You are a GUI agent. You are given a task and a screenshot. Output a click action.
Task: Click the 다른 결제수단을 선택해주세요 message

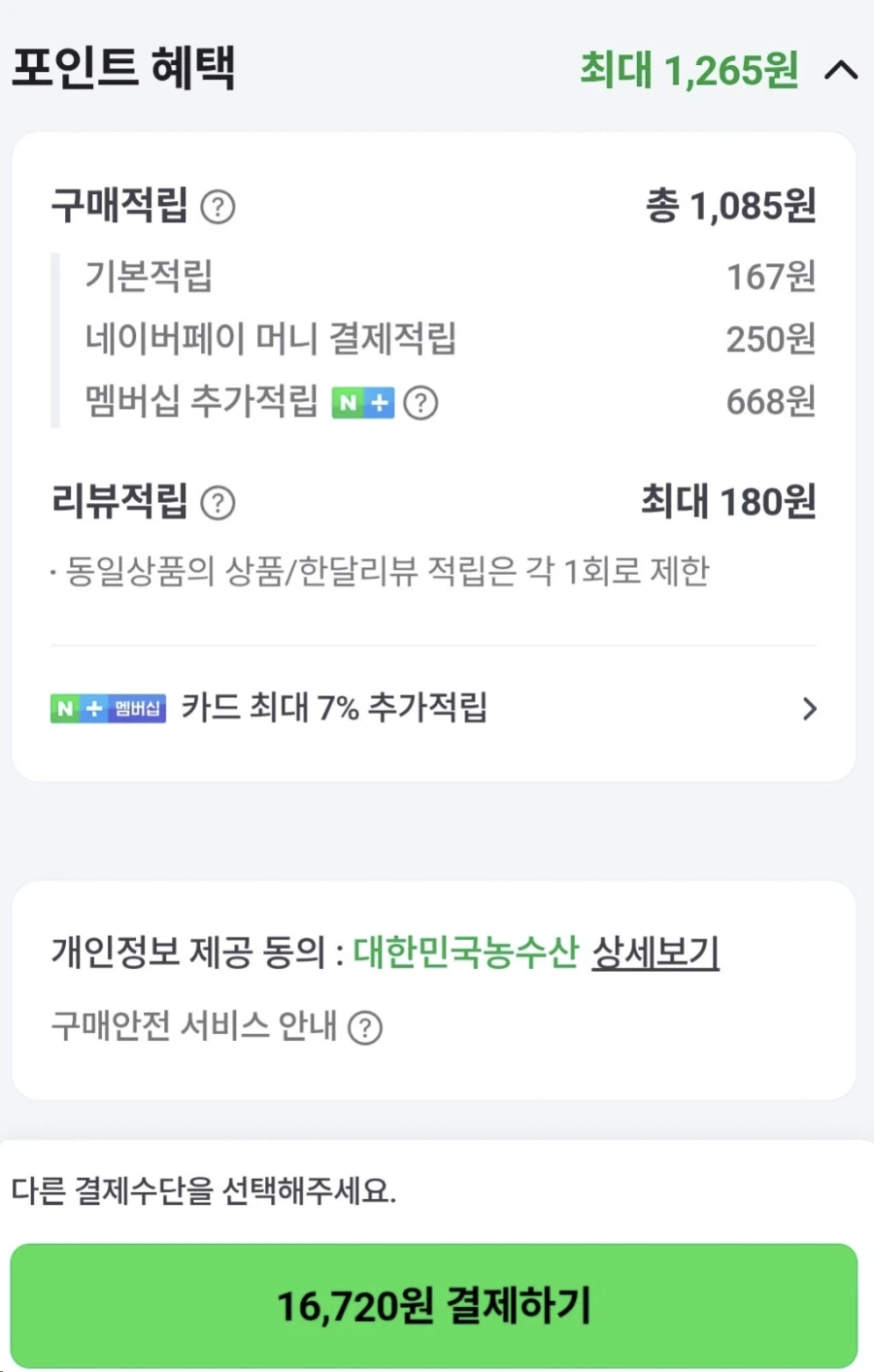[209, 1188]
